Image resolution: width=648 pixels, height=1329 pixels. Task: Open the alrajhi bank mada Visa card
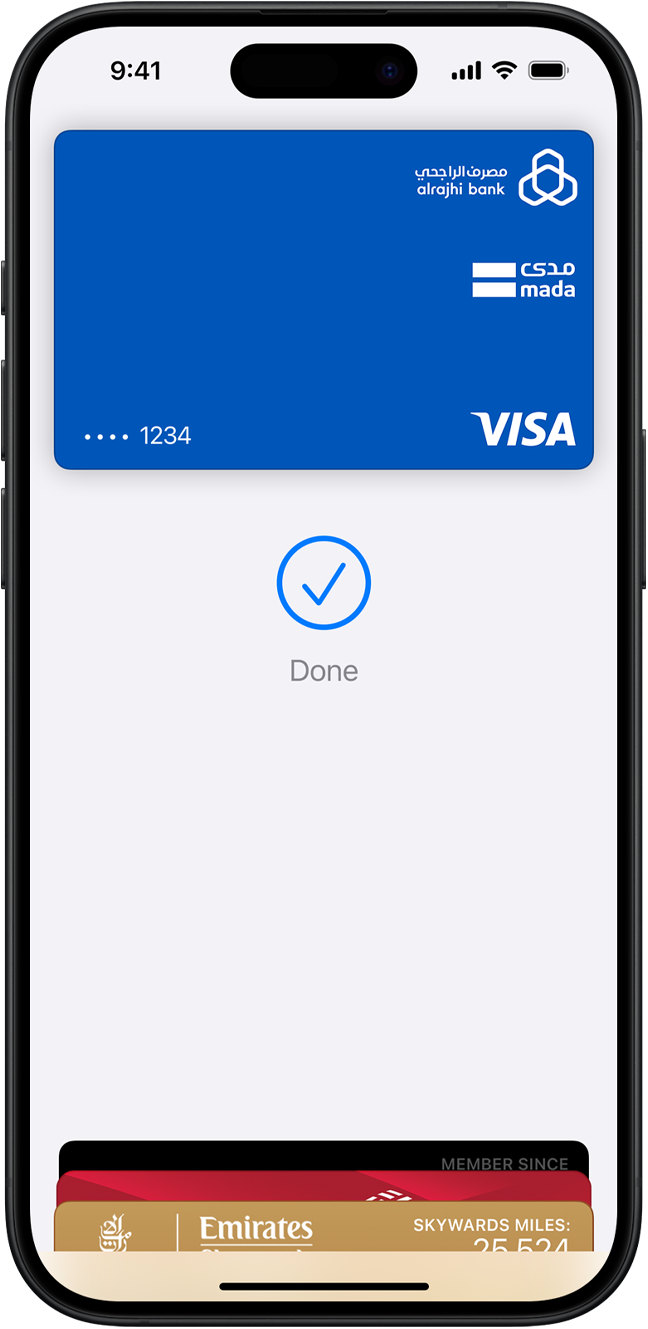(323, 300)
